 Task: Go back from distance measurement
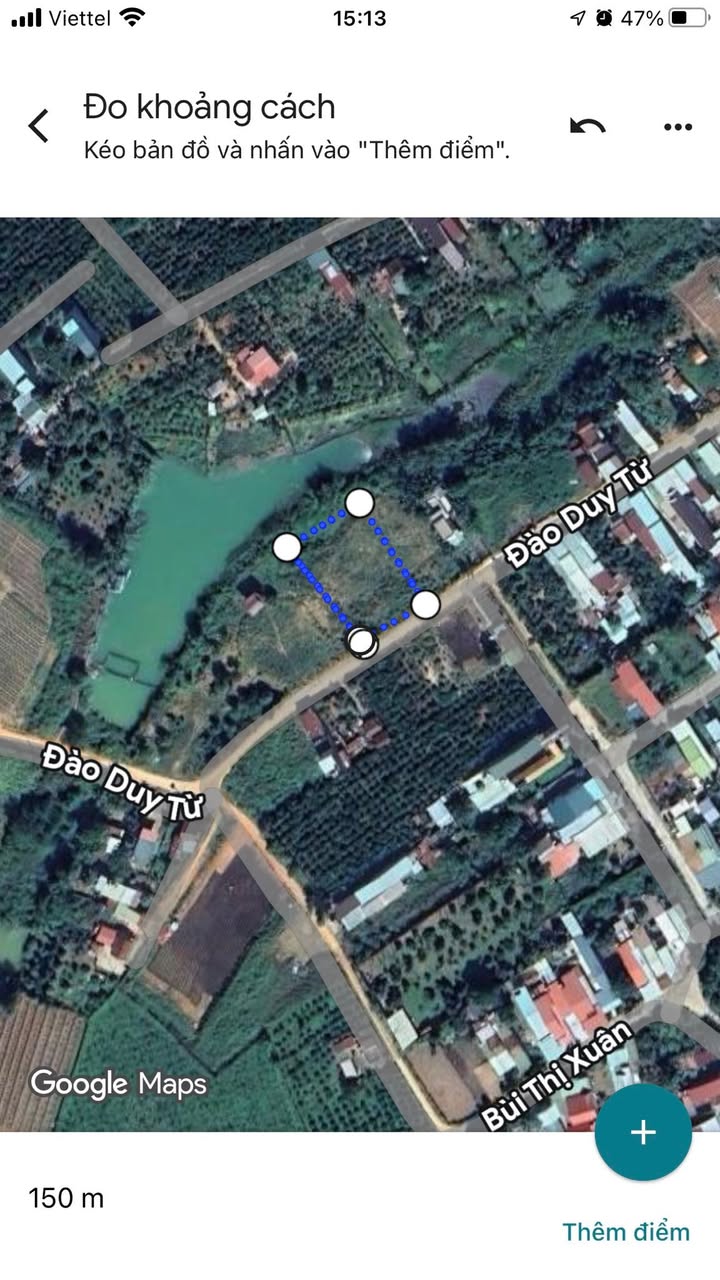[x=38, y=126]
